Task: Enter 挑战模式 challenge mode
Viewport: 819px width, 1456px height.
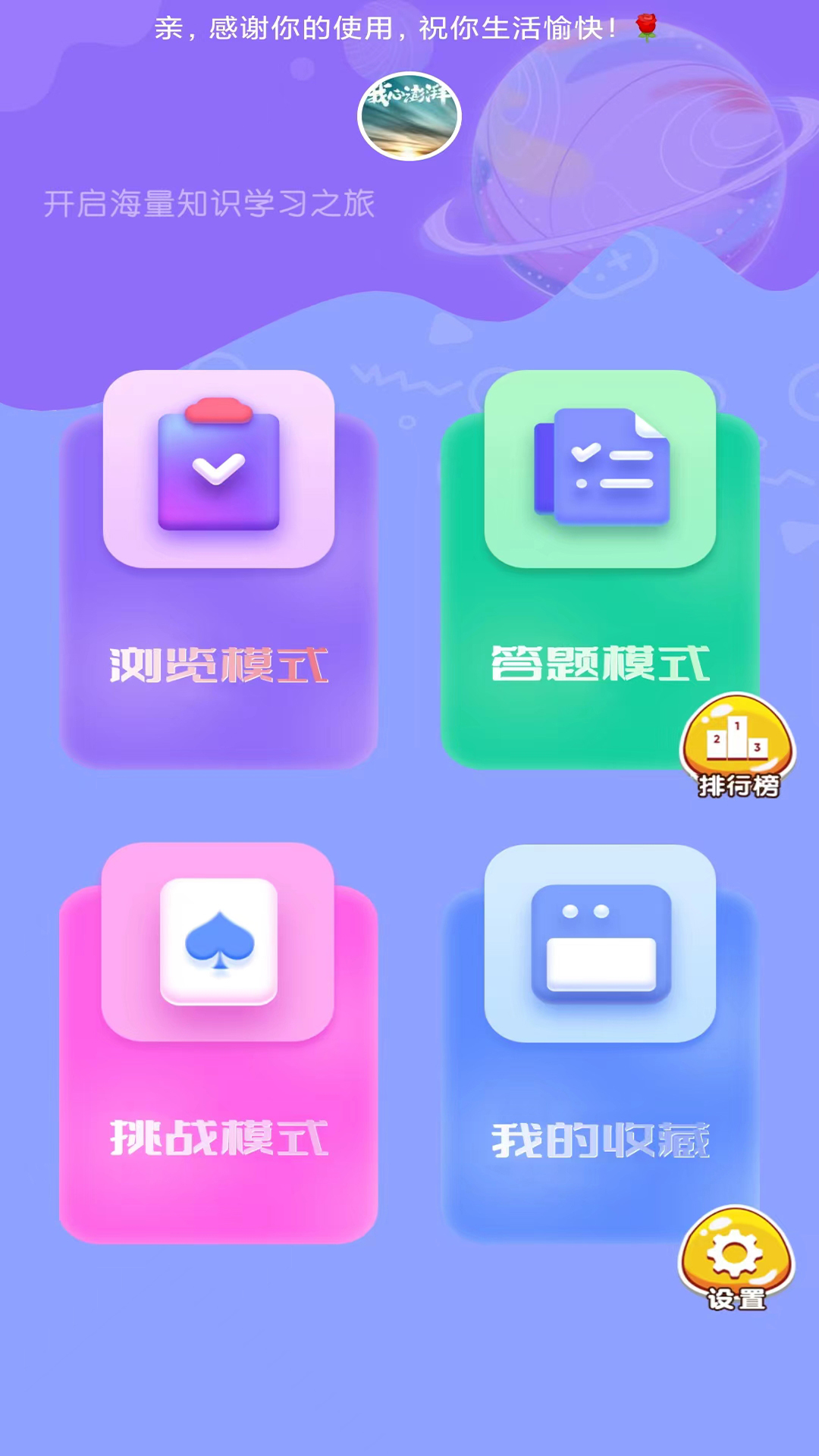Action: [x=218, y=1043]
